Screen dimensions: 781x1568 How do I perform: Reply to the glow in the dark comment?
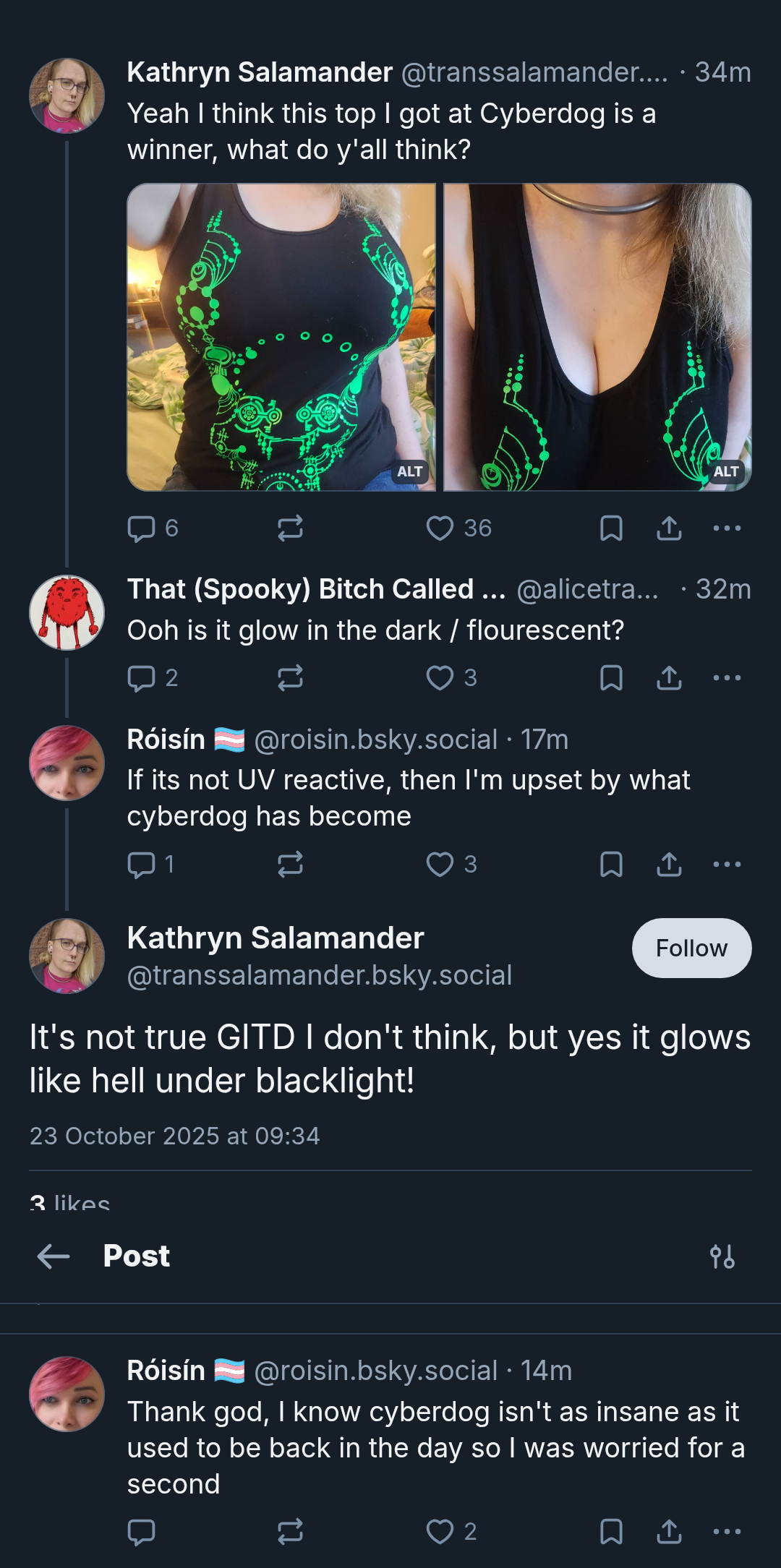click(153, 678)
